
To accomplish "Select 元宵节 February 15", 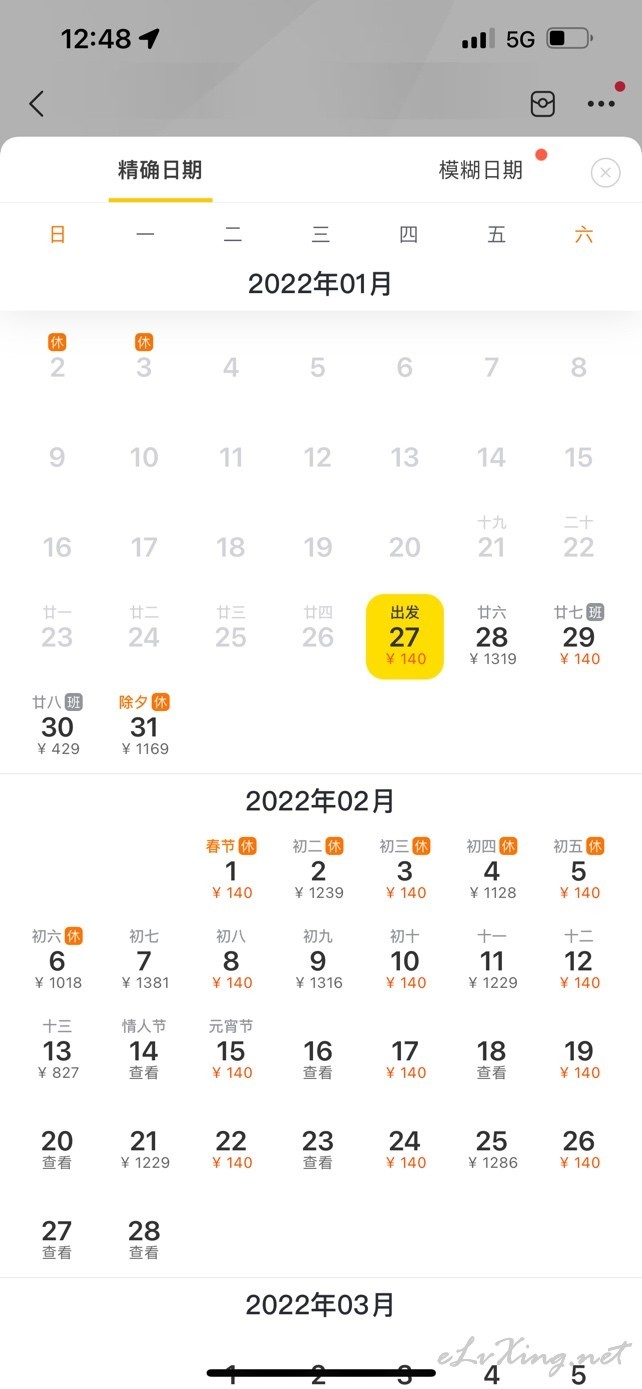I will [x=231, y=1050].
